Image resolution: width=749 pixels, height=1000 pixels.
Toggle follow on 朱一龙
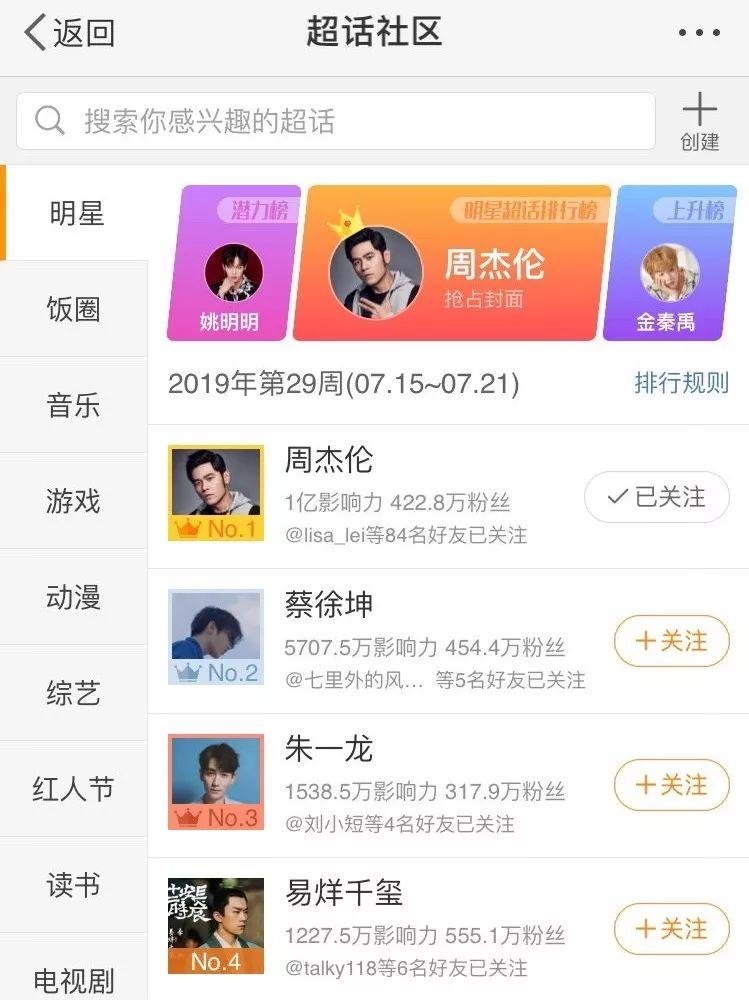click(670, 786)
